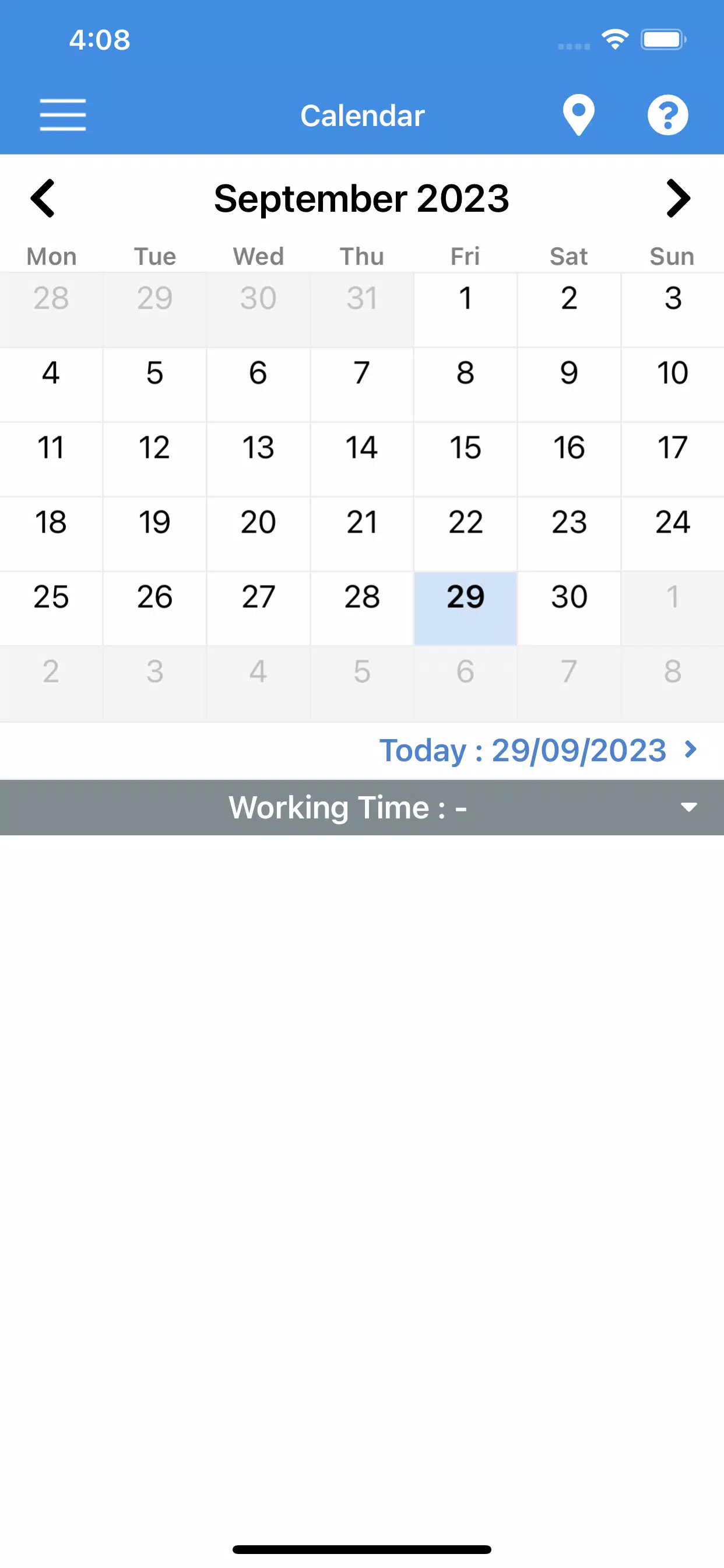Screen dimensions: 724x1568
Task: Select September 30 on Saturday column
Action: 568,598
